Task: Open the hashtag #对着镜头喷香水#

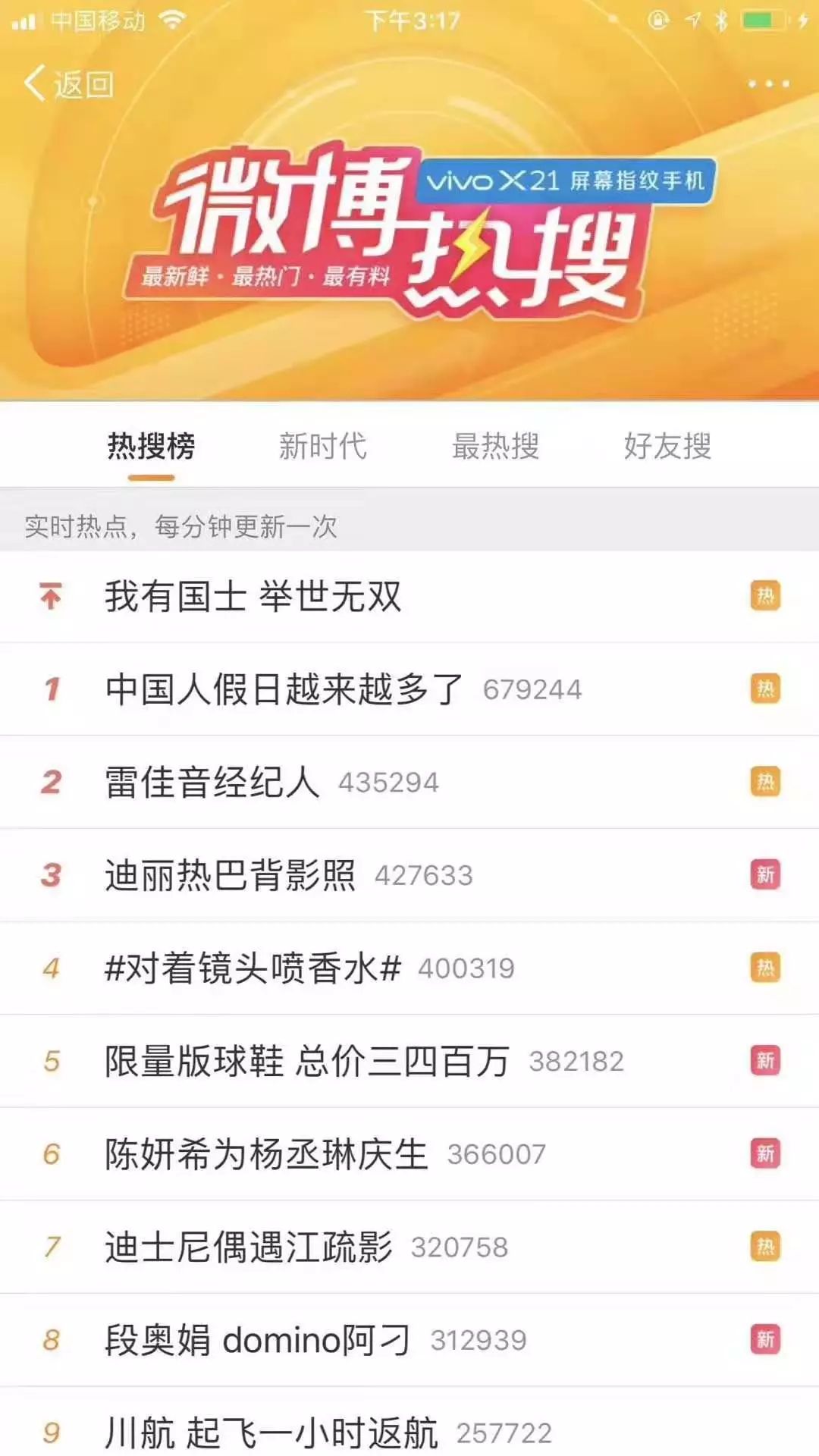Action: coord(253,968)
